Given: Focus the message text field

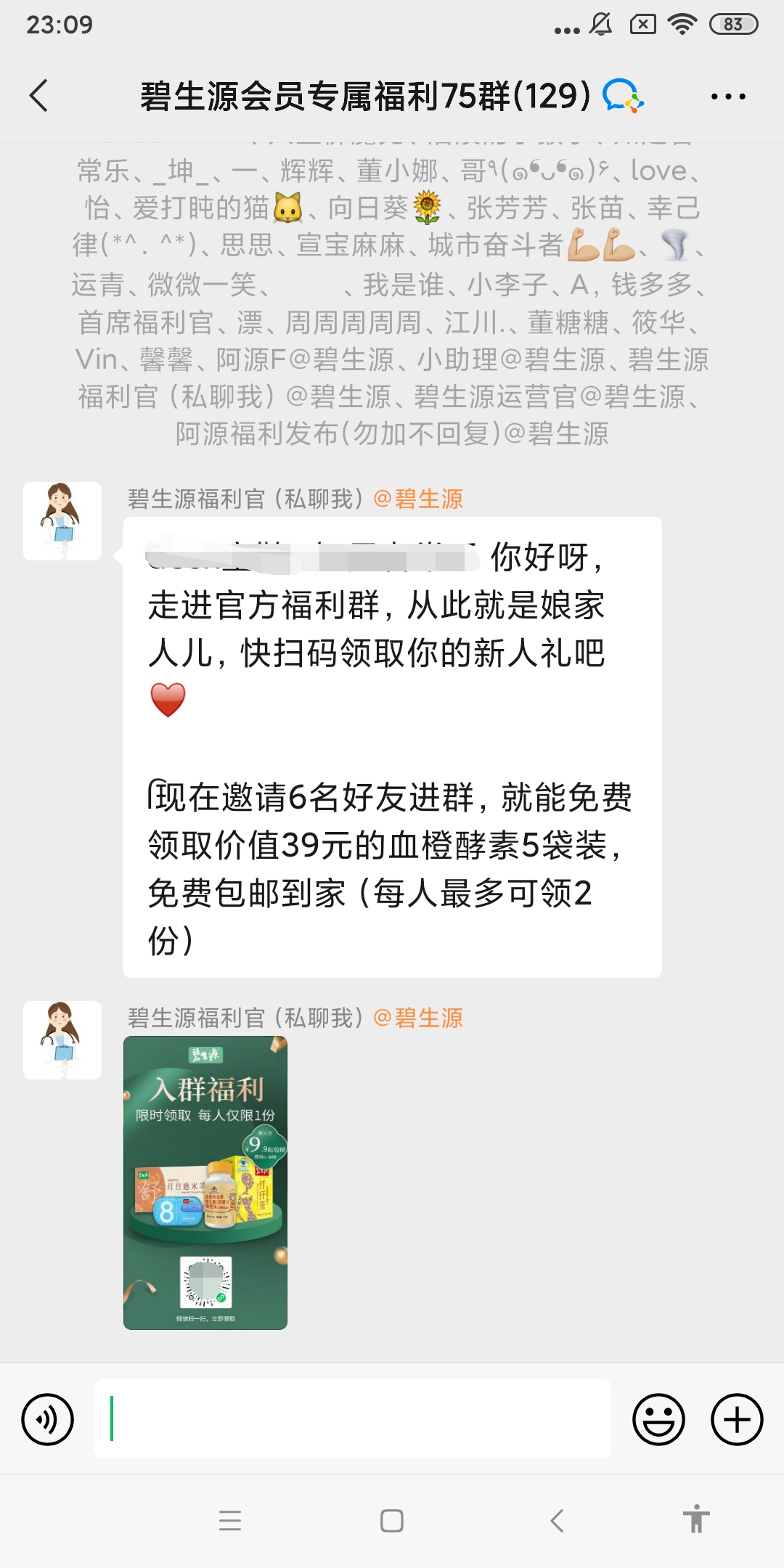Looking at the screenshot, I should coord(353,1418).
